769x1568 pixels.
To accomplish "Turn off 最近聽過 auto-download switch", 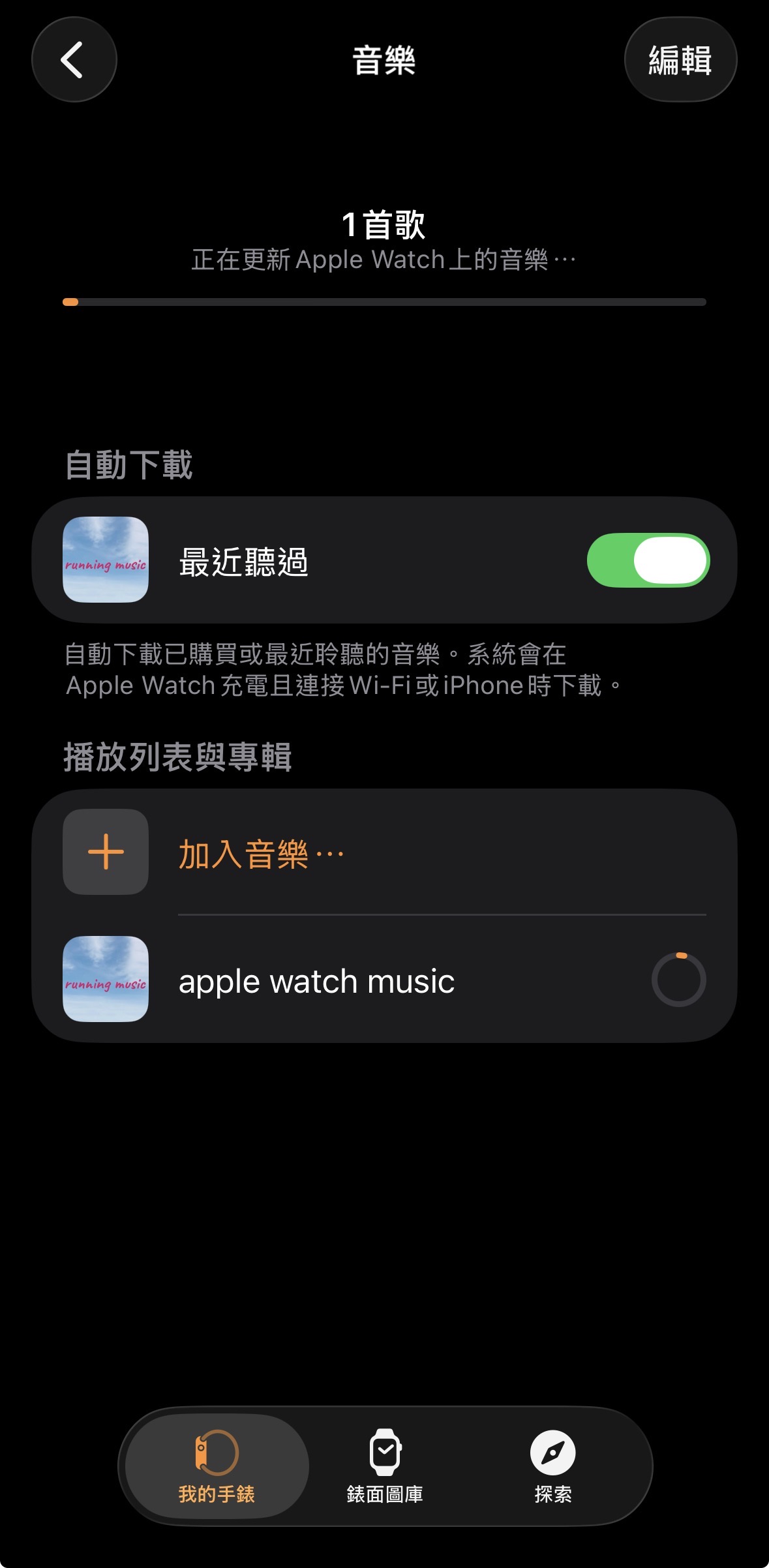I will pyautogui.click(x=648, y=560).
